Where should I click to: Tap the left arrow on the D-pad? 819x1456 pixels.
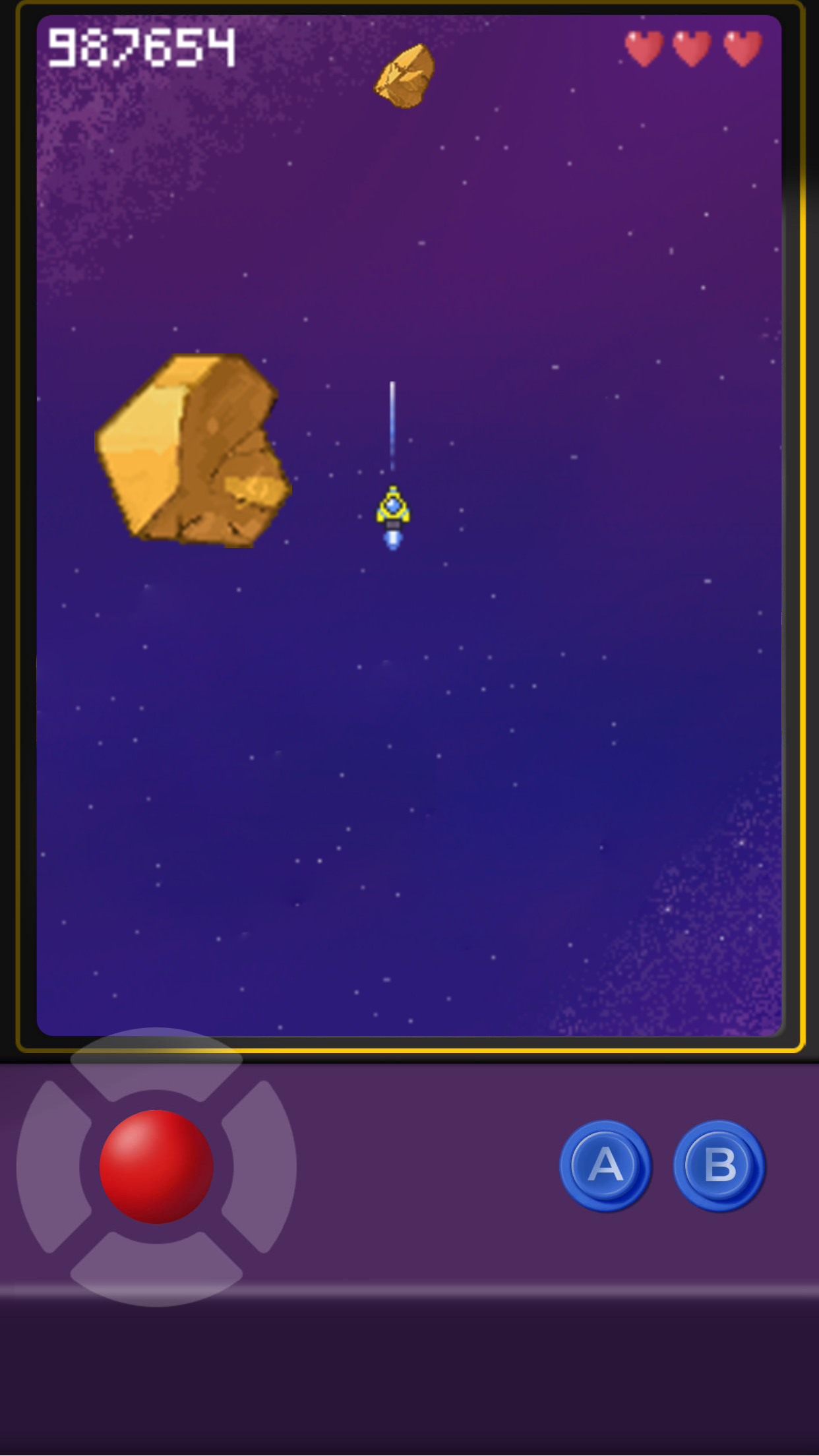pos(51,1167)
